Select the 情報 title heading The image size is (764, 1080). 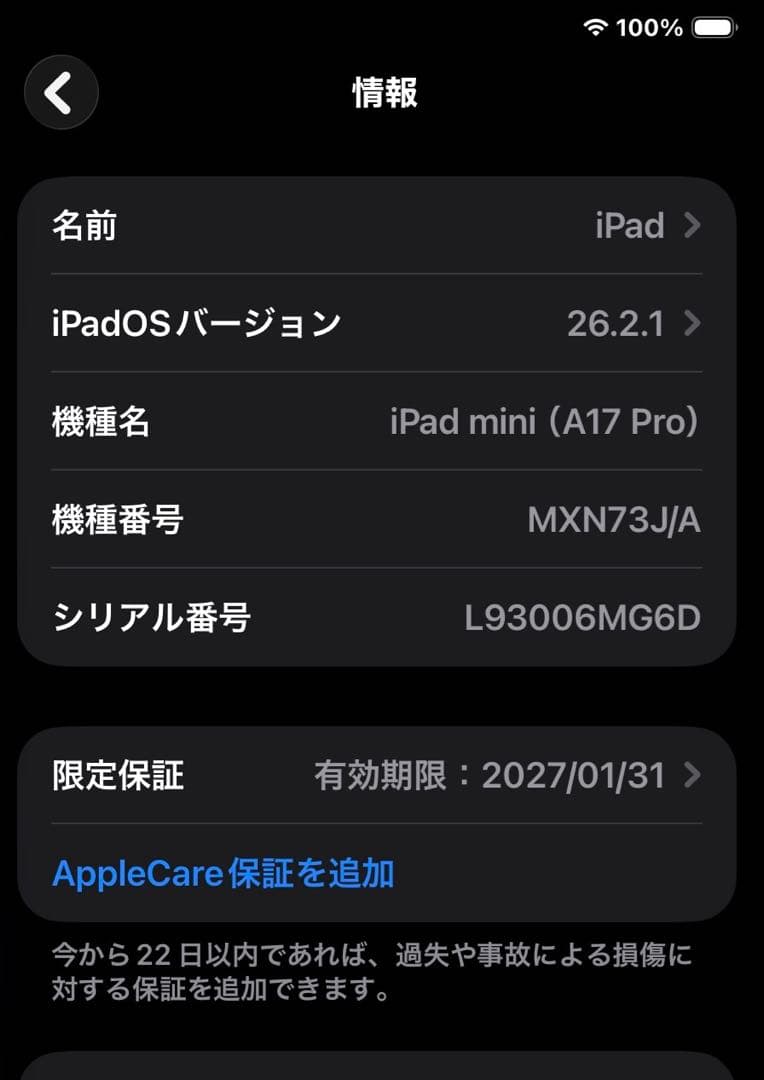point(382,92)
